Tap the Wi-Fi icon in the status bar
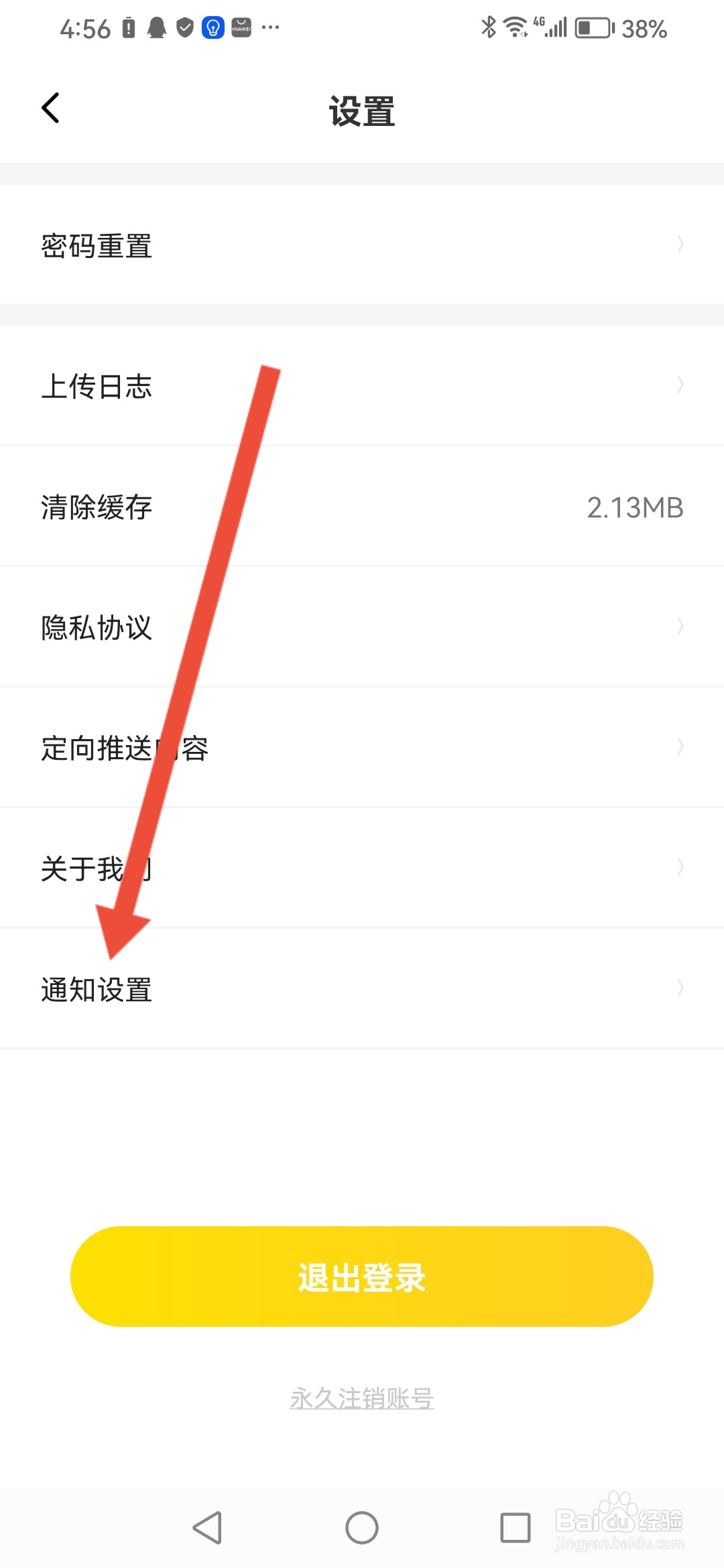Image resolution: width=724 pixels, height=1568 pixels. tap(515, 27)
